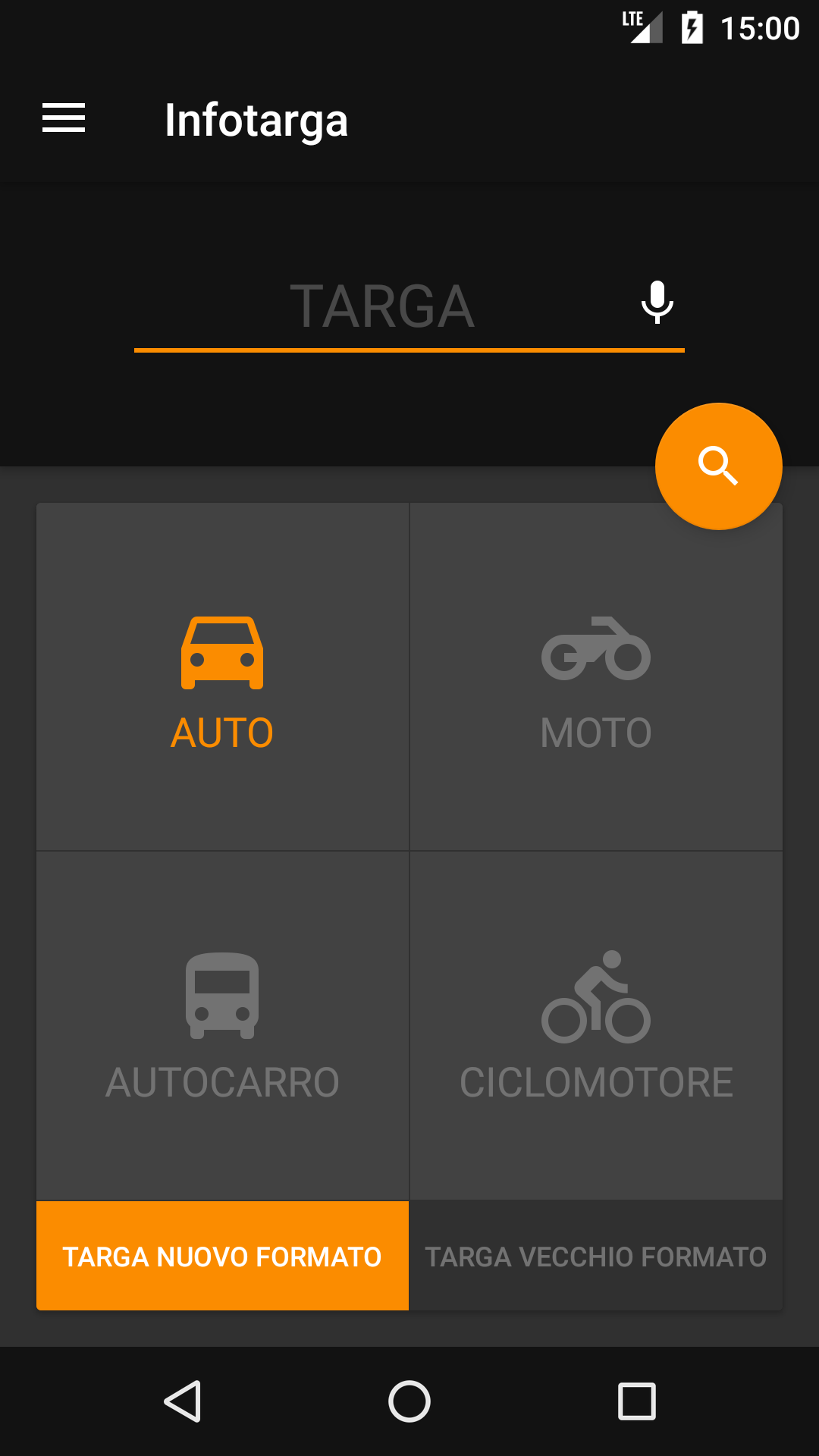
Task: Open the hamburger navigation menu
Action: click(64, 118)
